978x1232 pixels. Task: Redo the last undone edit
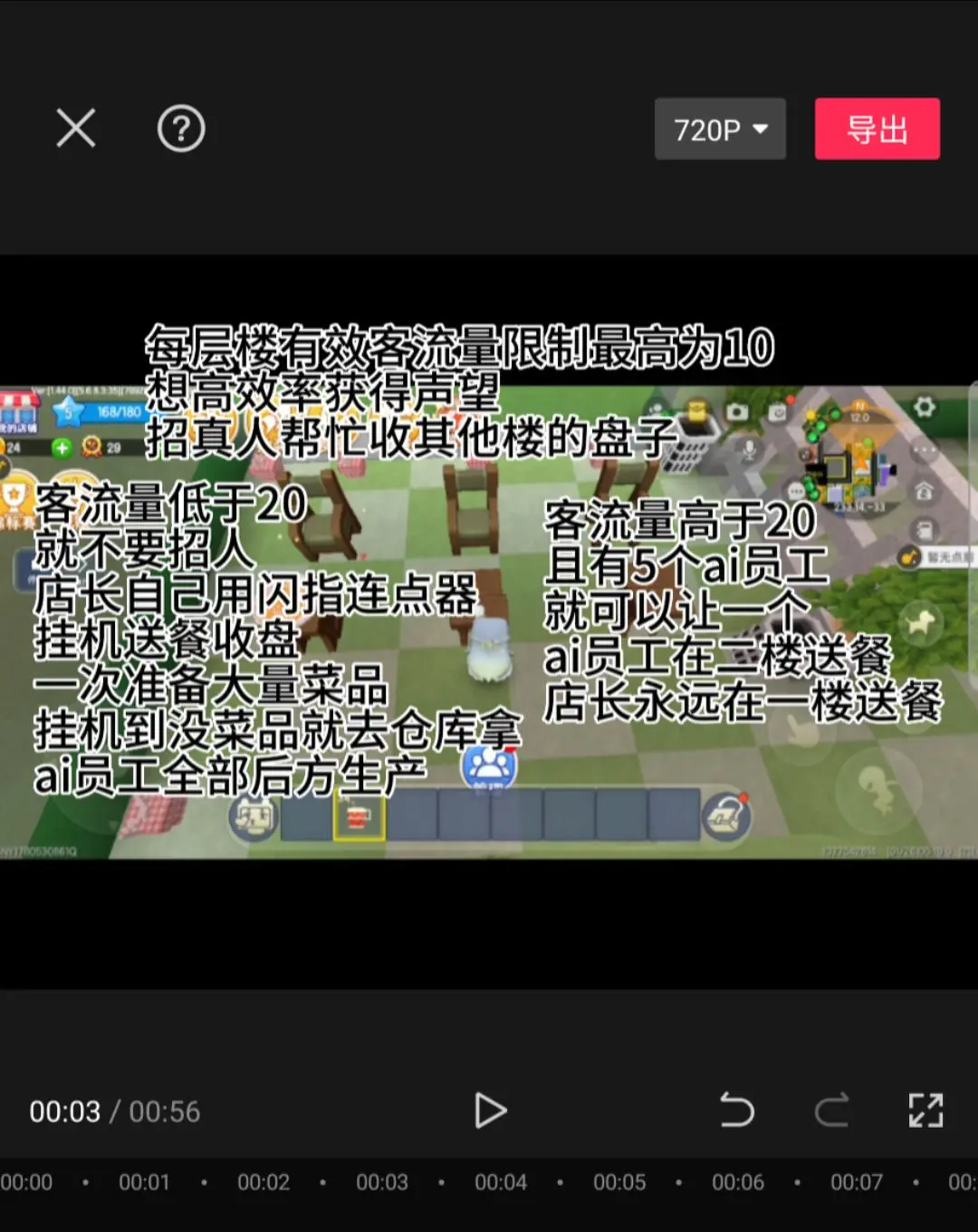click(x=831, y=1111)
